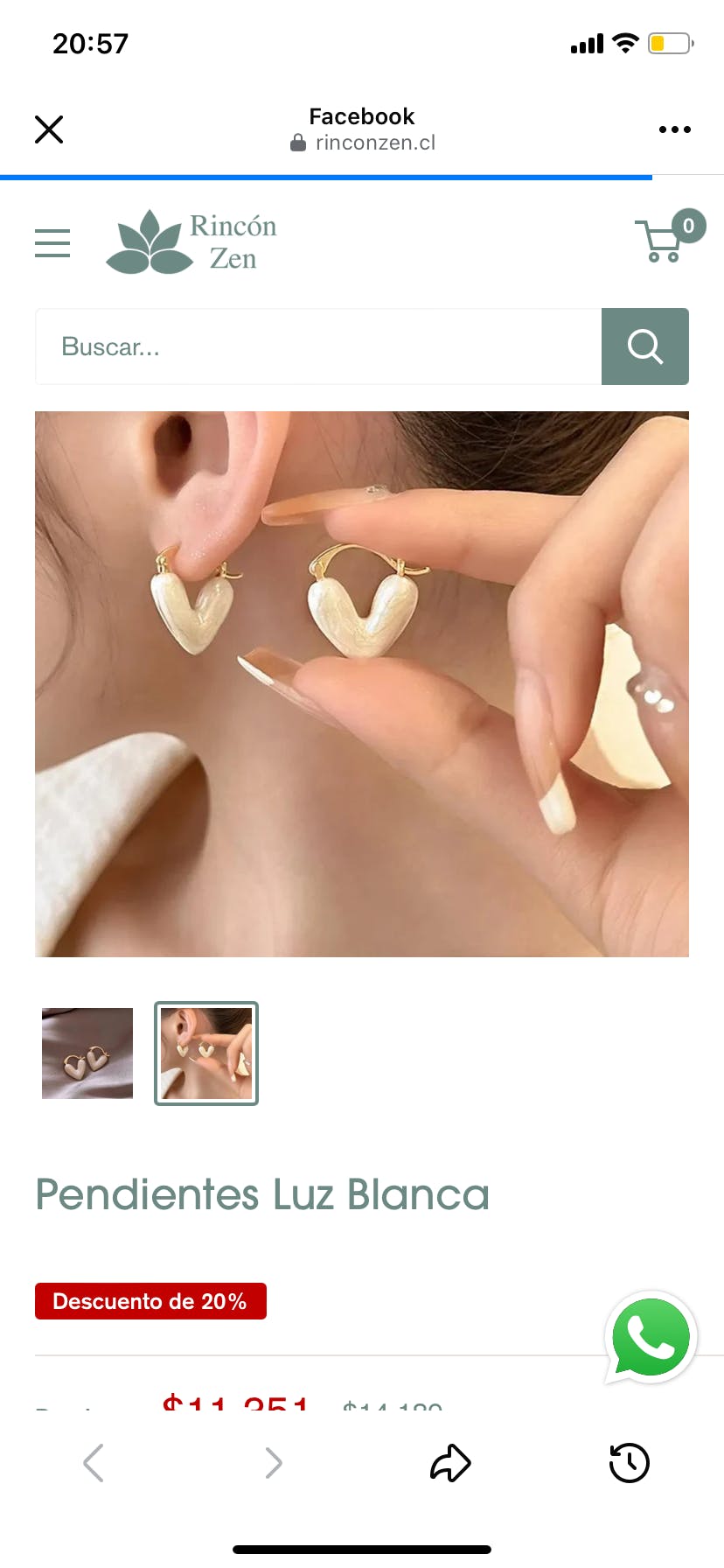Screen dimensions: 724x1568
Task: Go back to the previous page
Action: pyautogui.click(x=94, y=1463)
